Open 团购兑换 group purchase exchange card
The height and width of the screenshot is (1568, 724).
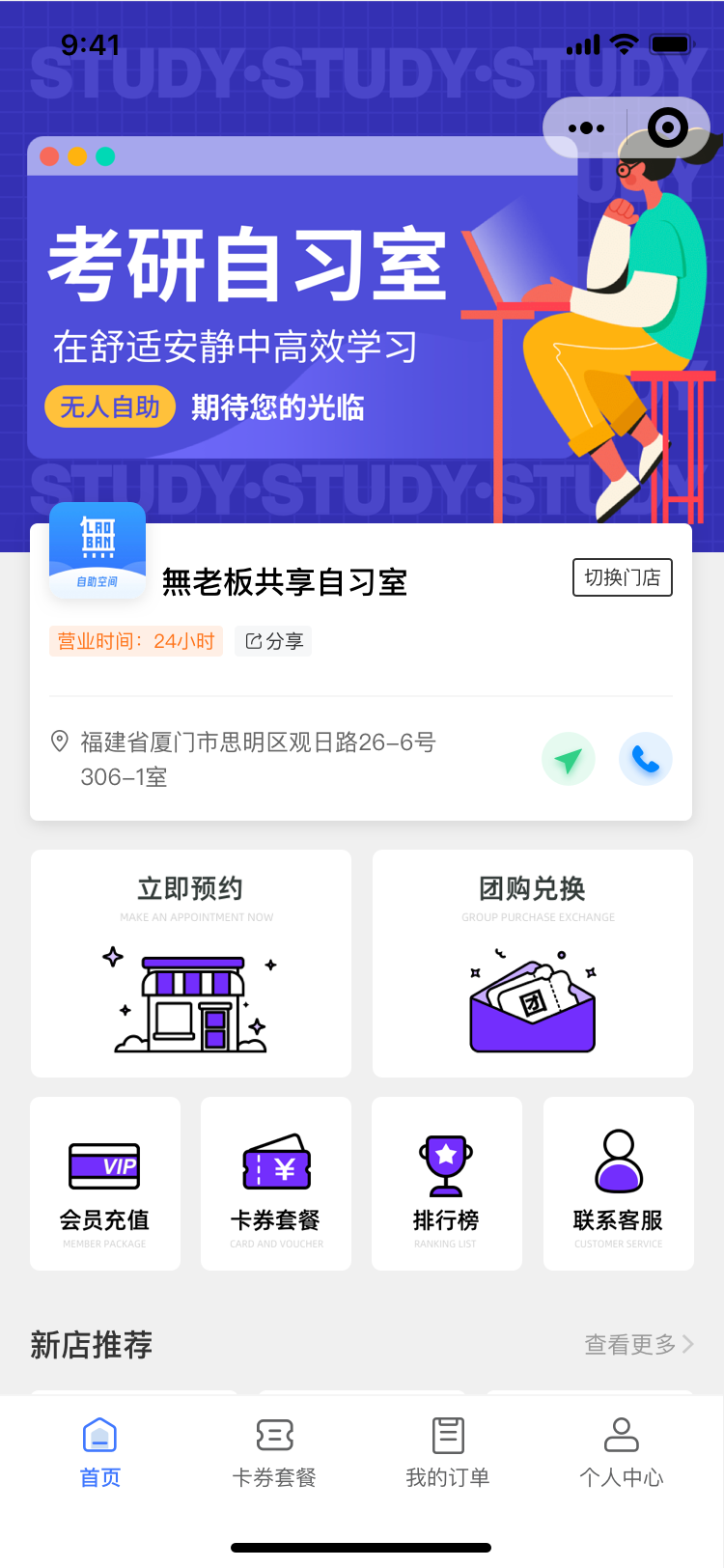pos(533,964)
